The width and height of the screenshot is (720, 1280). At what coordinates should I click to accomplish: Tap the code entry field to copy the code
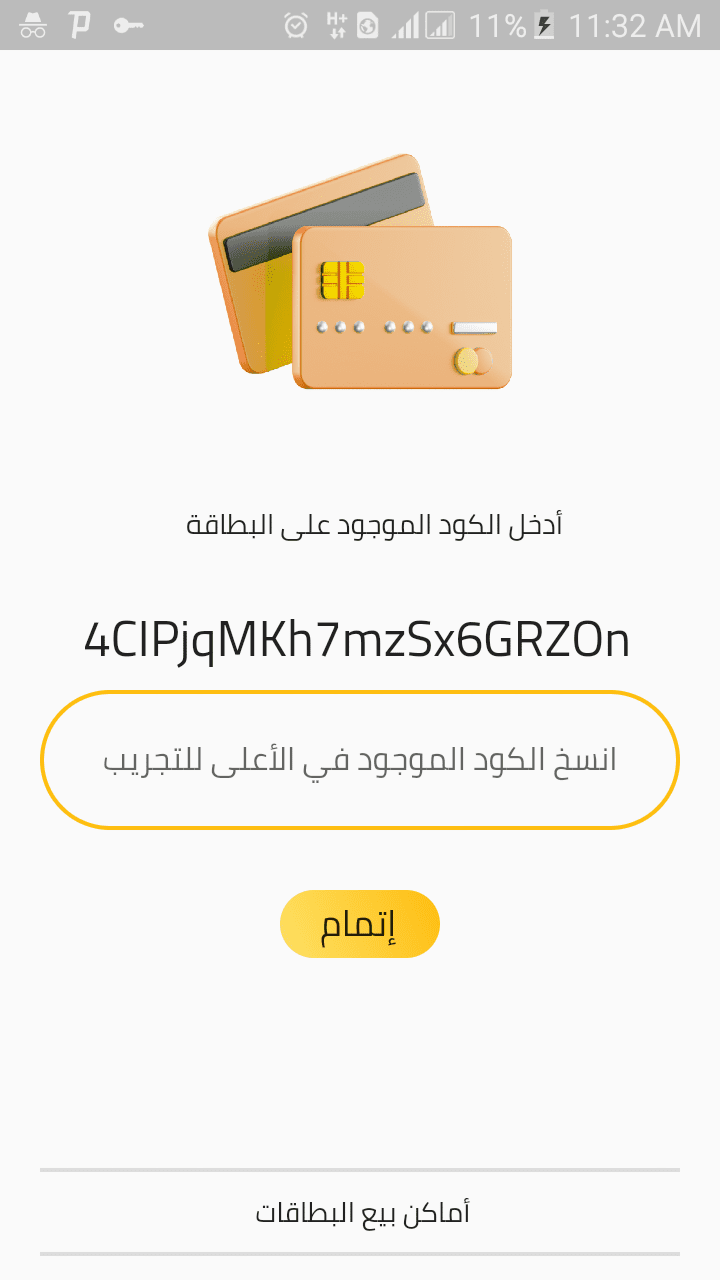tap(360, 758)
